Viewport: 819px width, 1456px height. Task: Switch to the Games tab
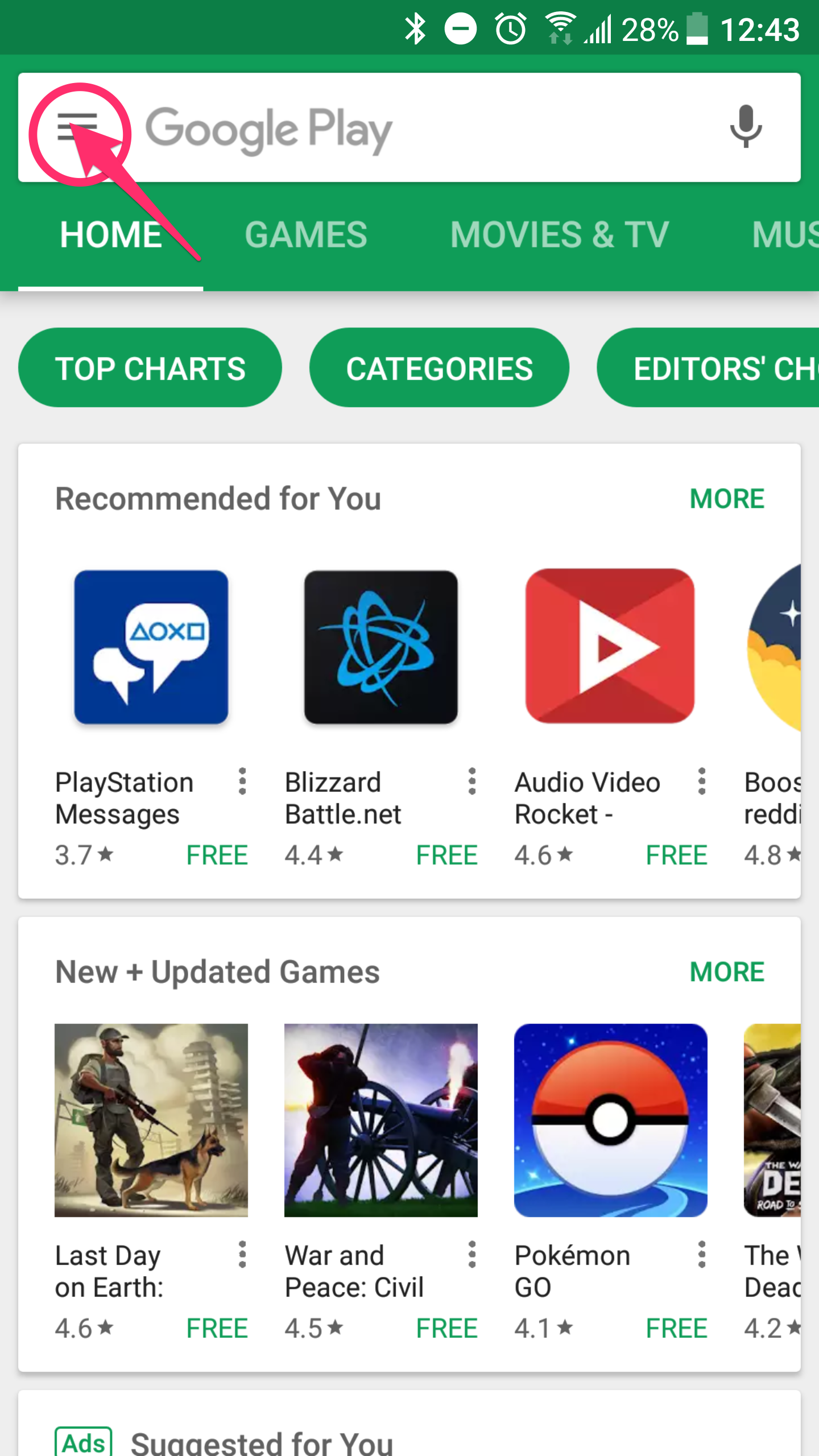point(306,235)
